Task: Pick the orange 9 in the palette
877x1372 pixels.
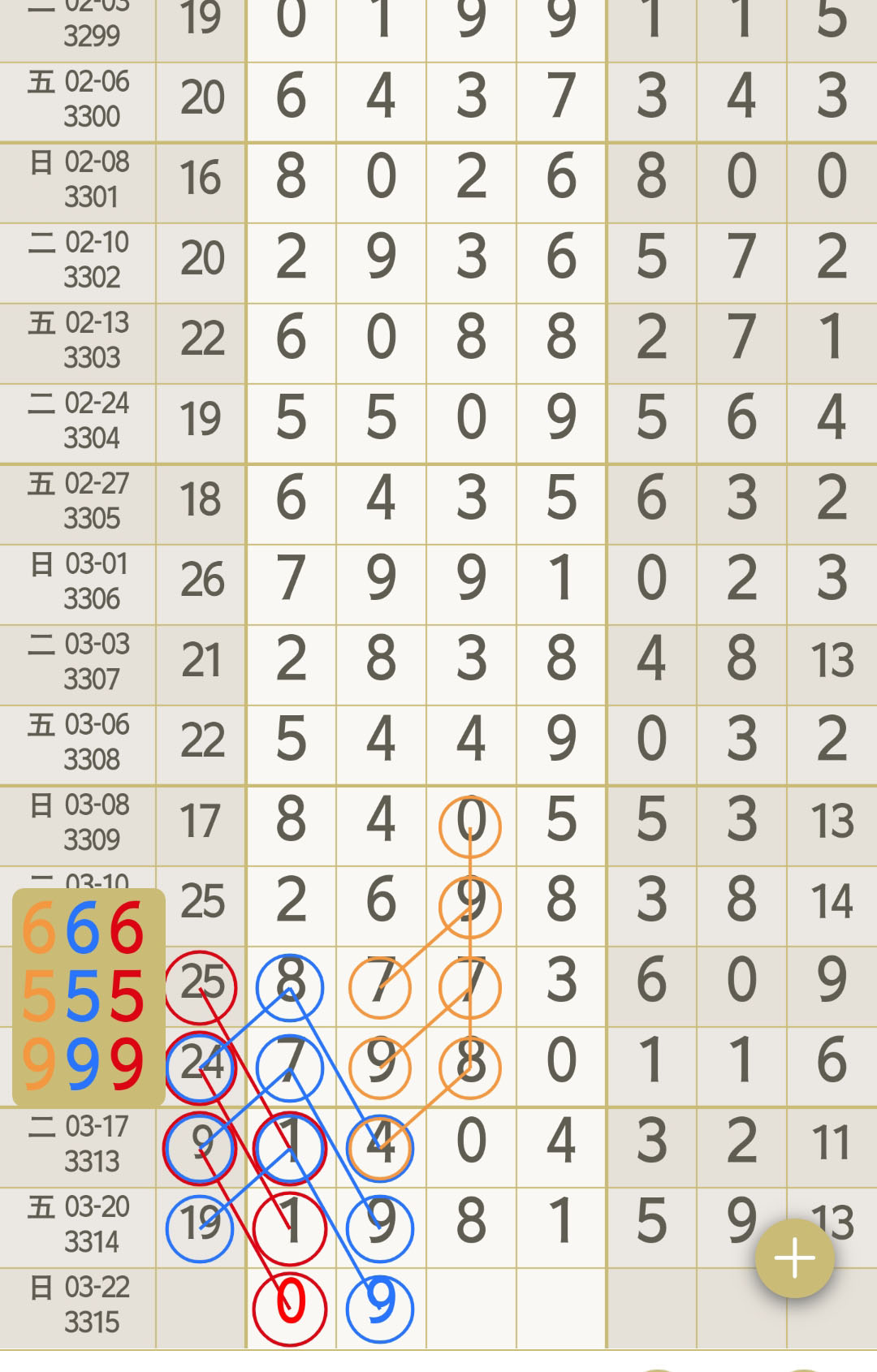Action: (x=37, y=1064)
